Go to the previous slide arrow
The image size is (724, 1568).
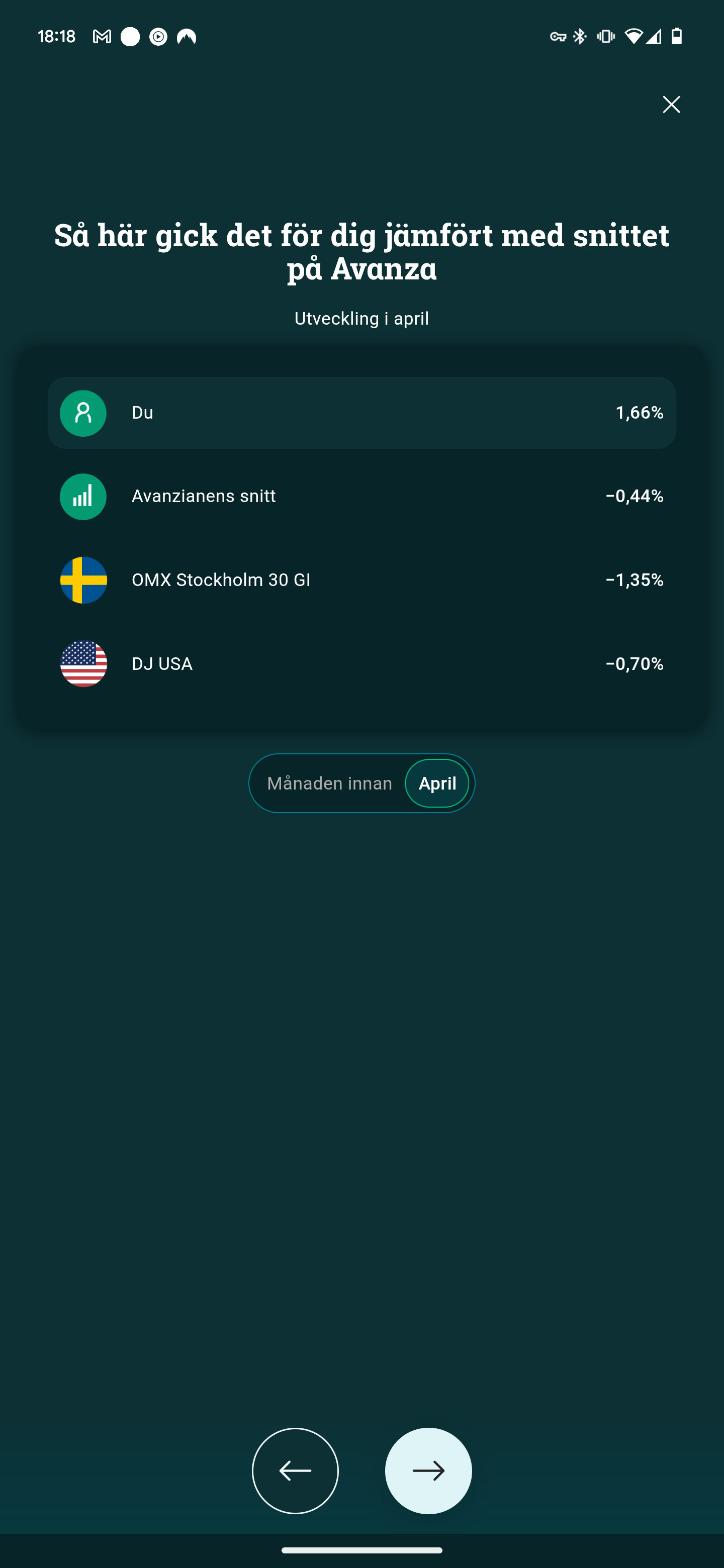click(295, 1471)
